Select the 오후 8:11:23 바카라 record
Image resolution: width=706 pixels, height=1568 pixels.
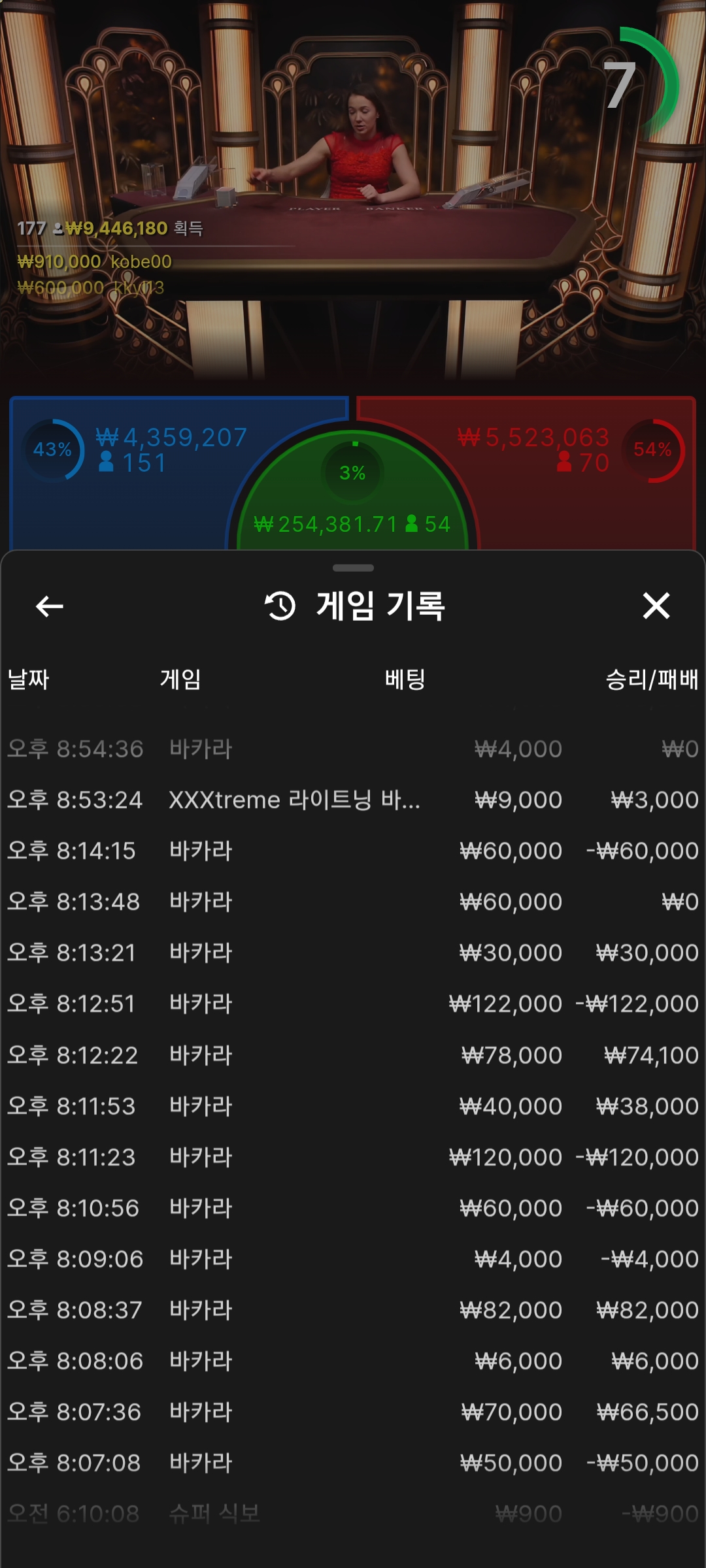click(353, 1157)
